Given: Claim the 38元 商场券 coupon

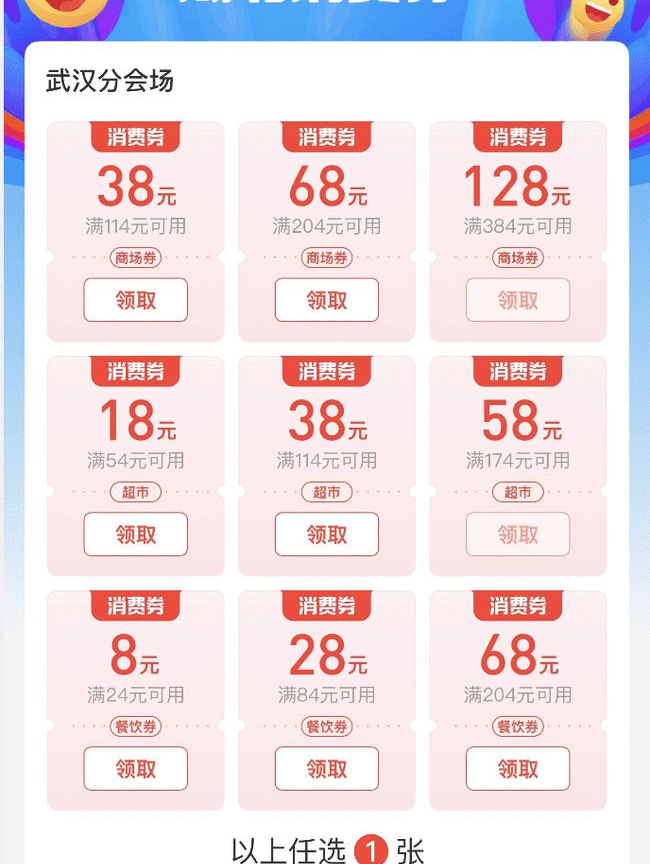Looking at the screenshot, I should [x=136, y=300].
